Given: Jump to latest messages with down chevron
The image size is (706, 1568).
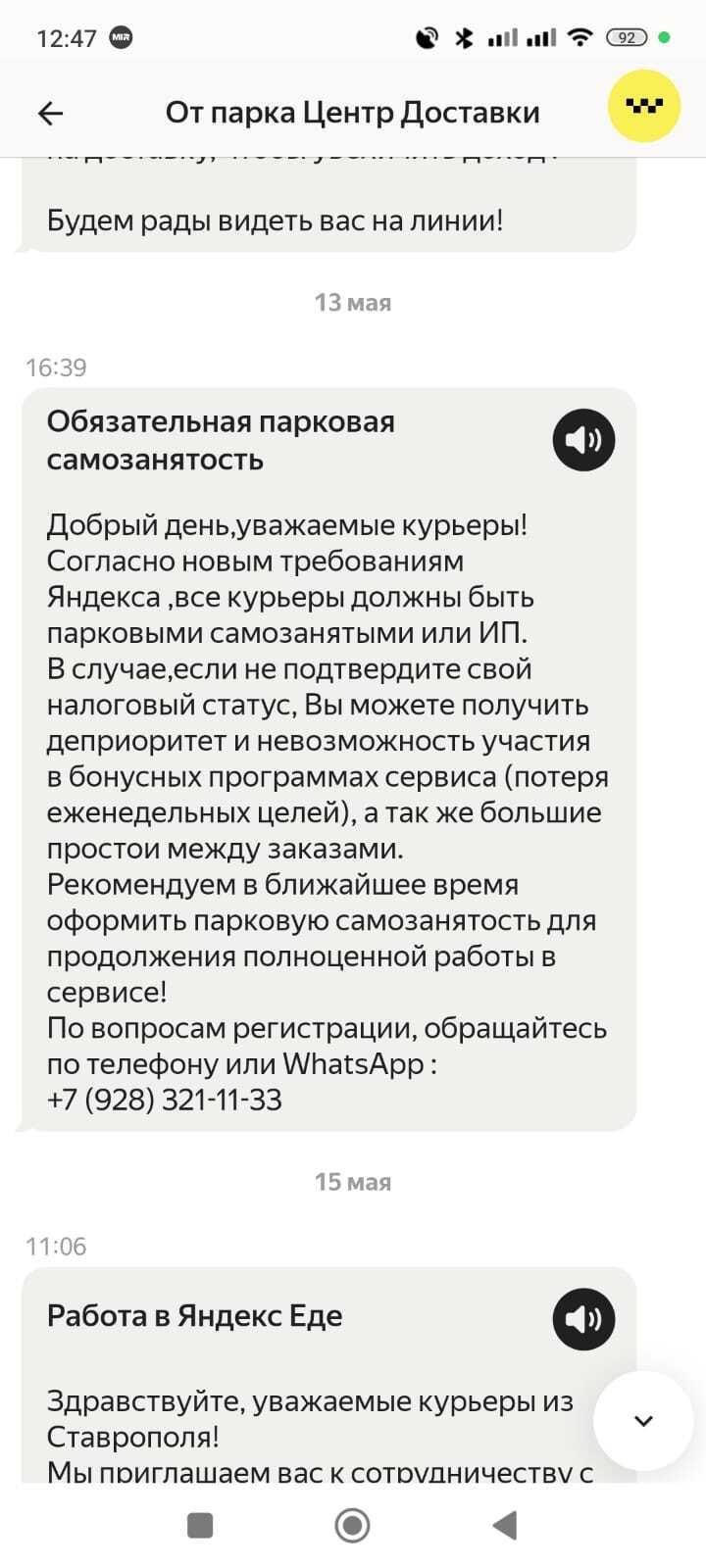Looking at the screenshot, I should point(643,1421).
